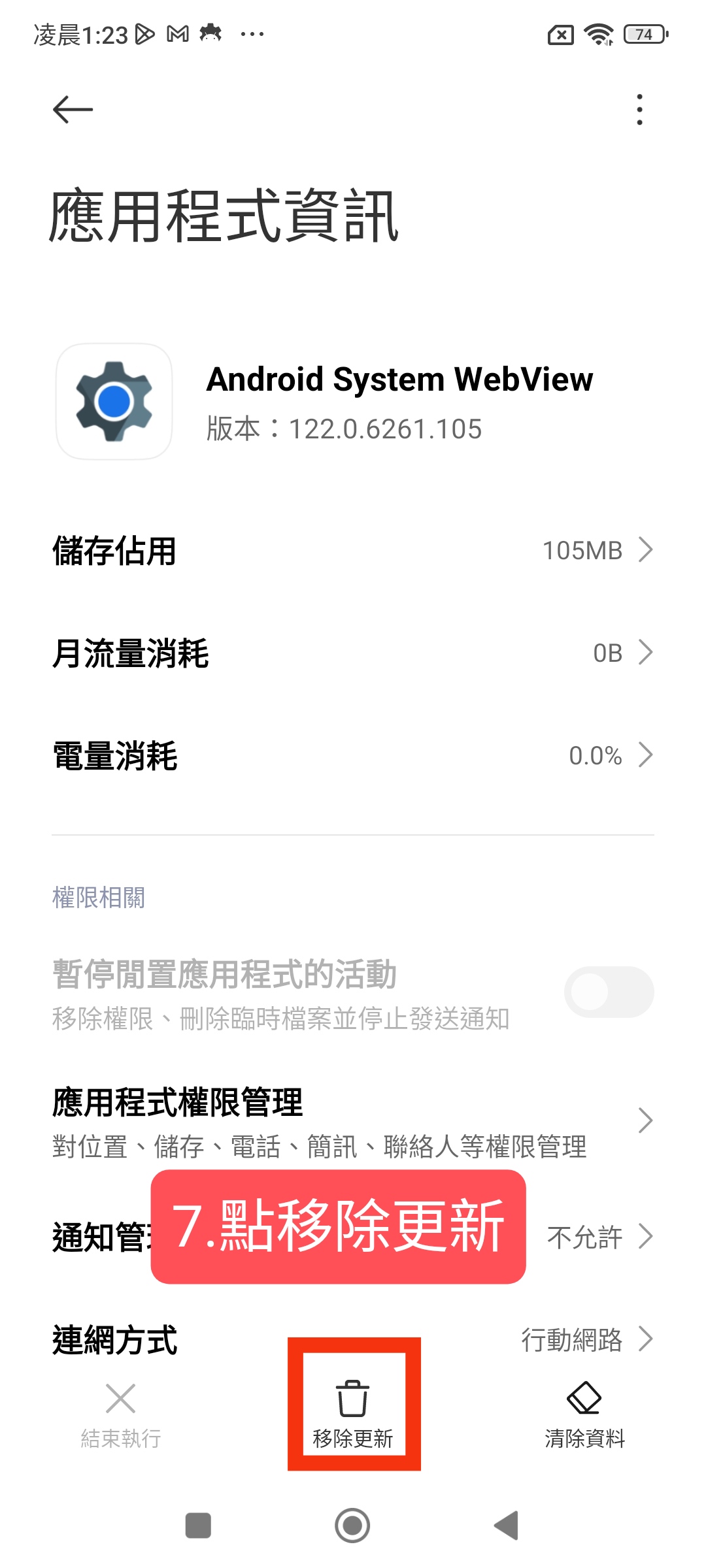This screenshot has height=1568, width=706.
Task: Open 儲存佔用 storage details
Action: pyautogui.click(x=353, y=550)
